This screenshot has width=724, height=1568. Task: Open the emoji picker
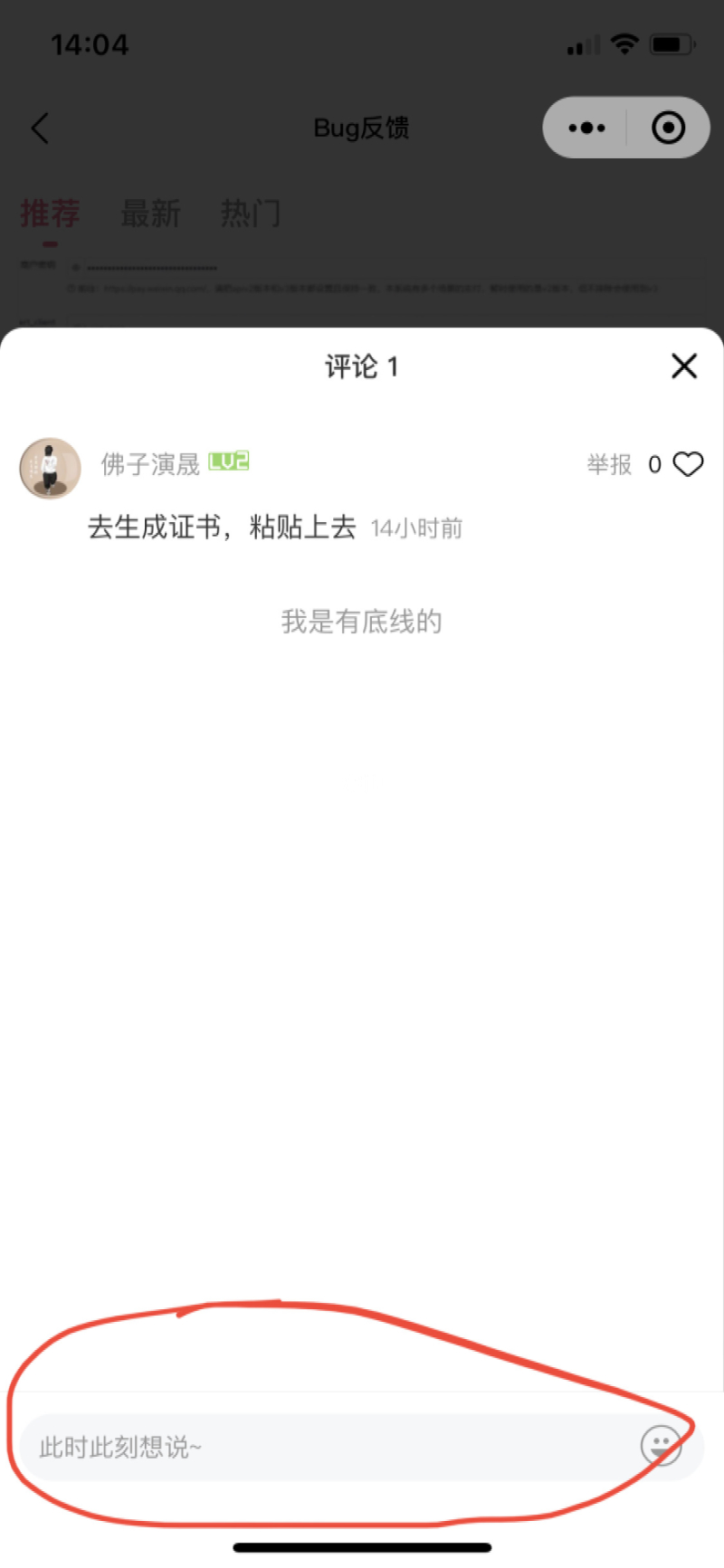661,1445
